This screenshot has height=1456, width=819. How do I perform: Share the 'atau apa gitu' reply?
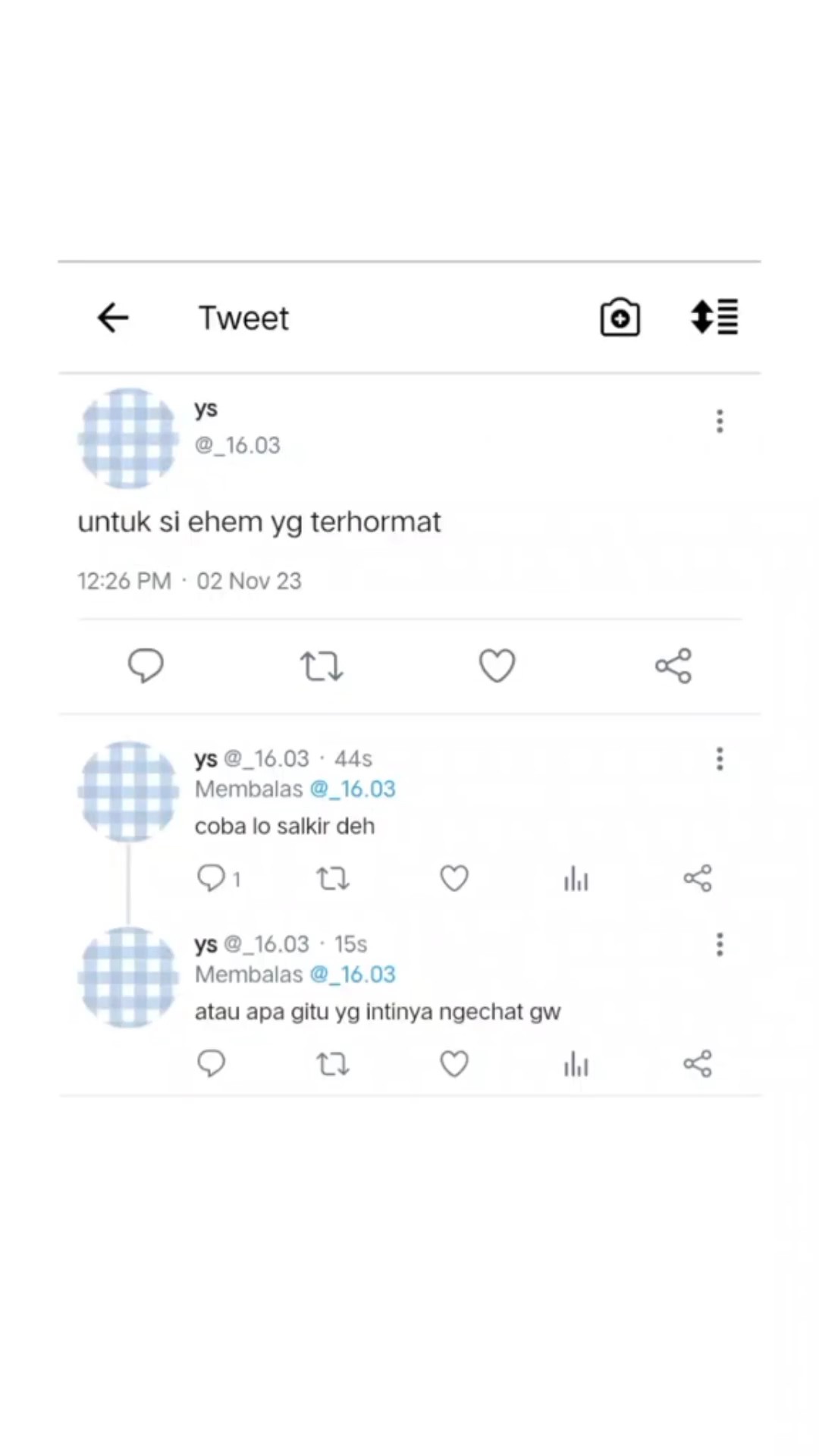tap(698, 1064)
